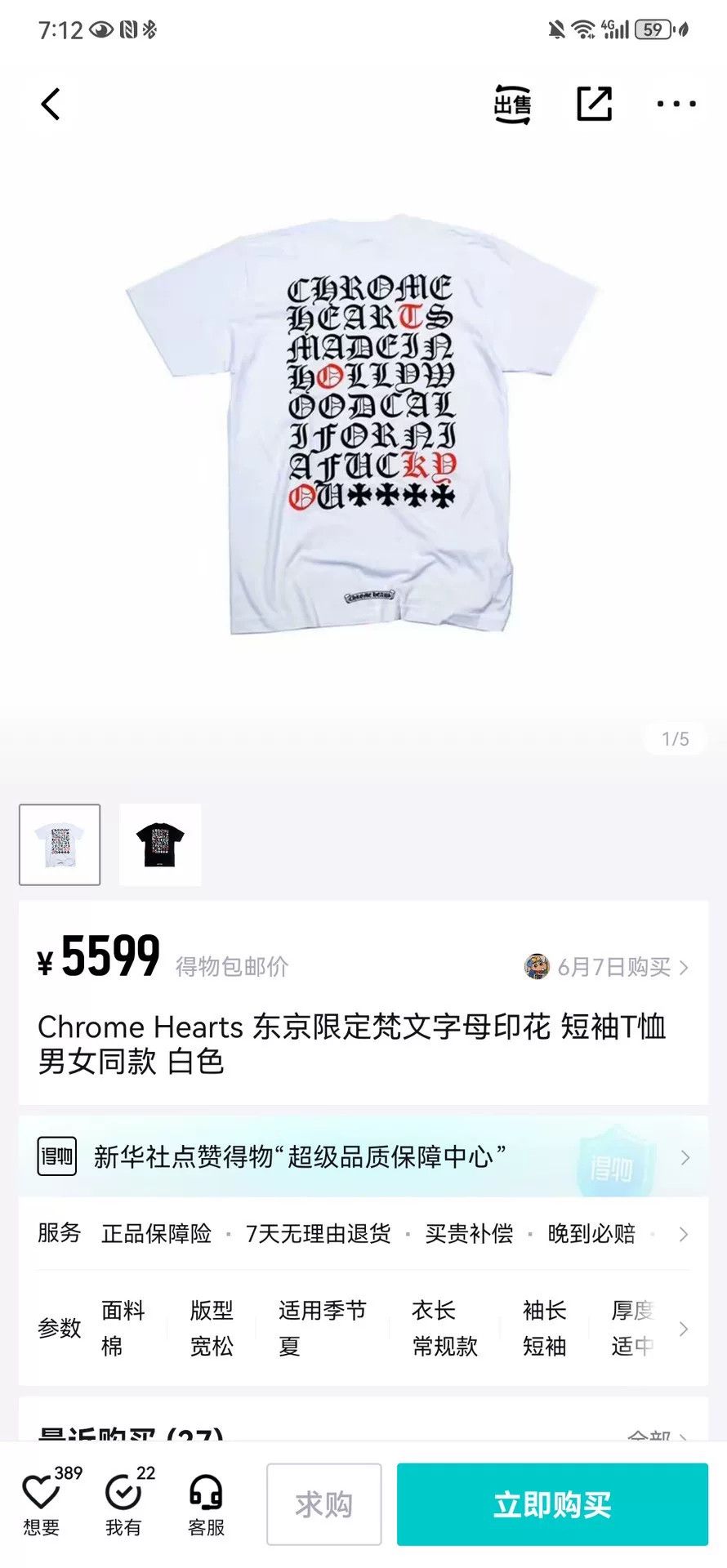Contact 客服 customer service

[206, 1505]
